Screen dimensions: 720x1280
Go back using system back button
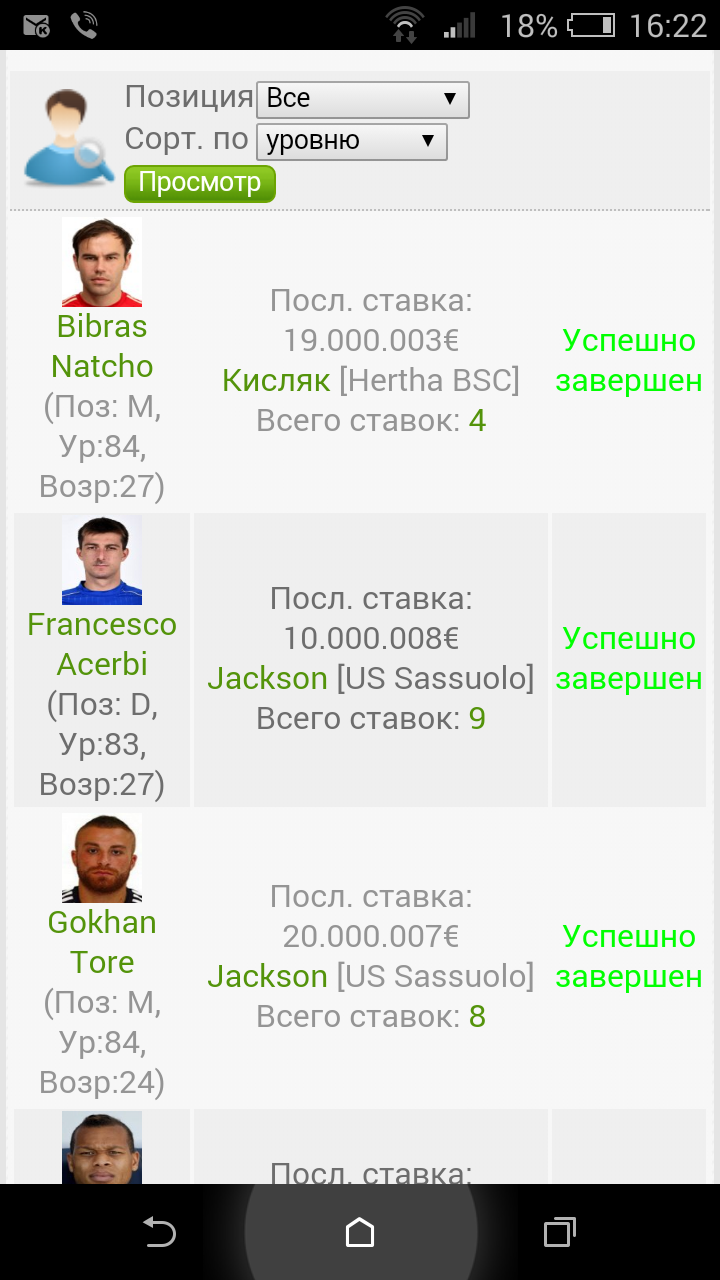tap(159, 1232)
